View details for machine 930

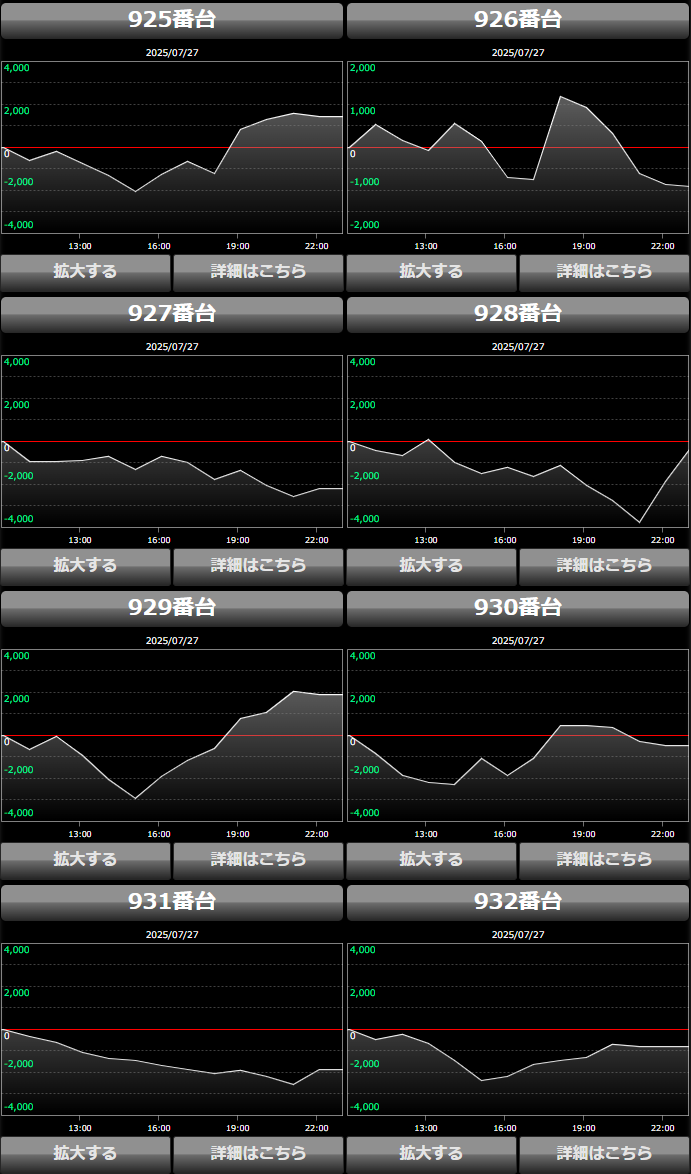[604, 859]
